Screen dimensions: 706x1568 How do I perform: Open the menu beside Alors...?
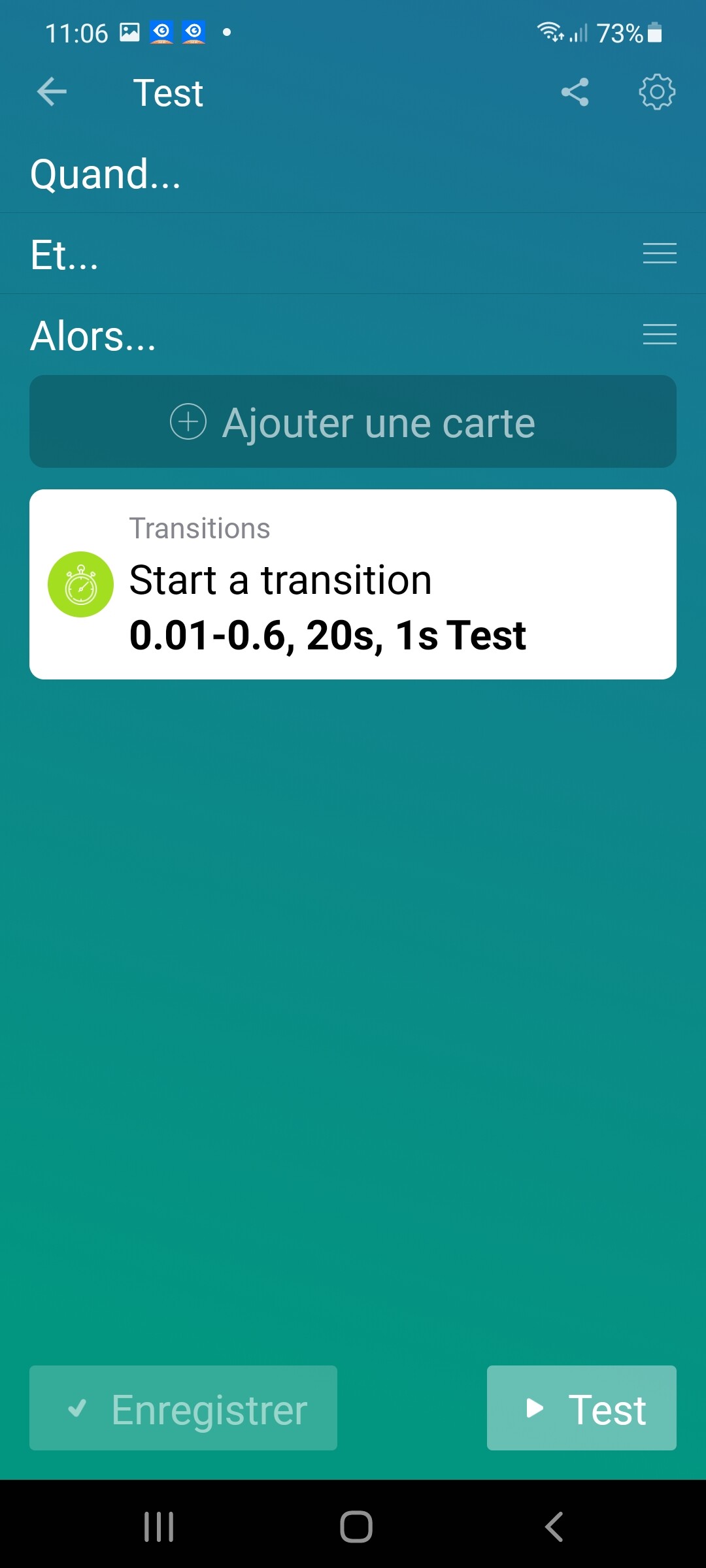(x=659, y=335)
